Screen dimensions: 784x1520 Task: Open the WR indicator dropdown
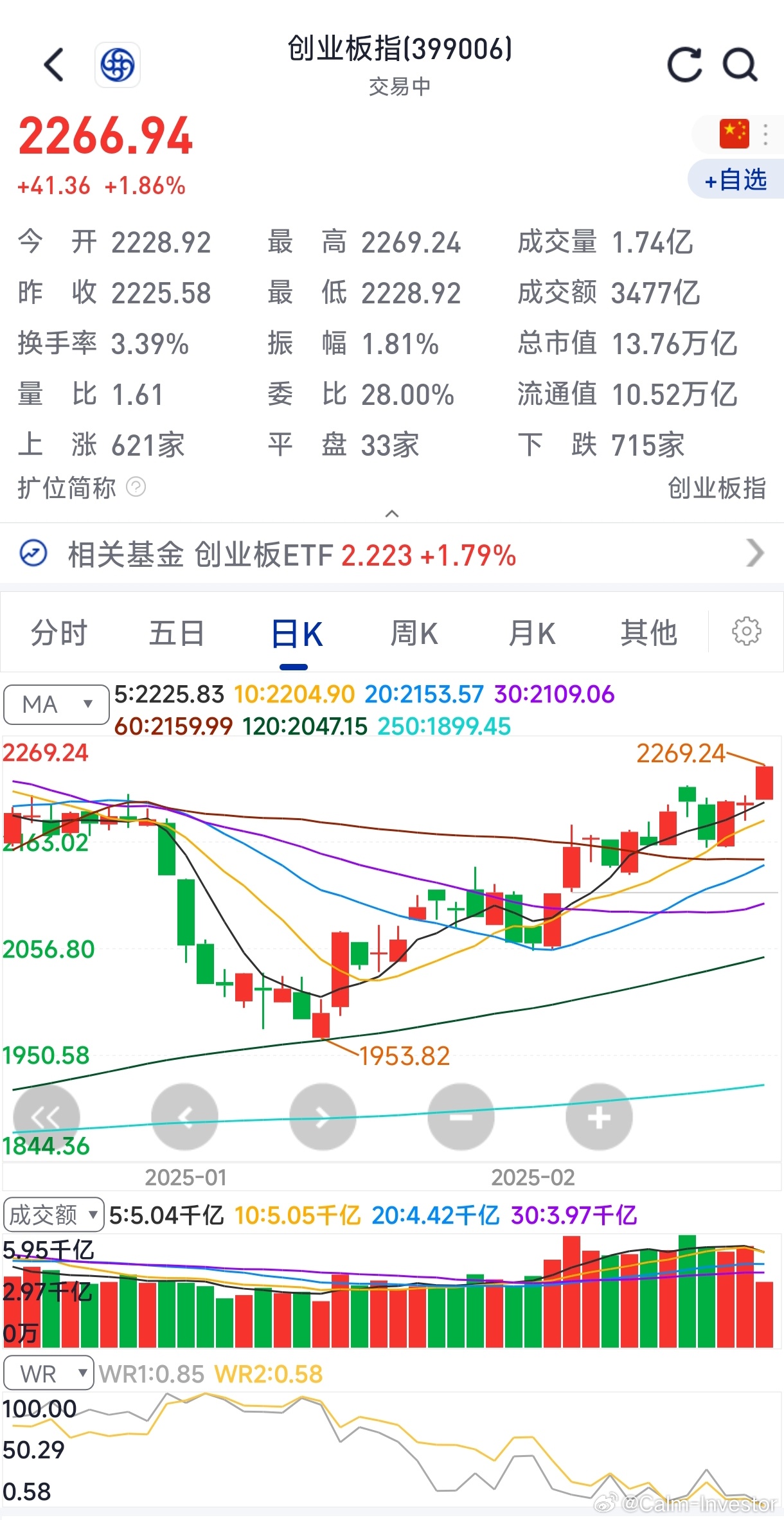(x=49, y=1373)
